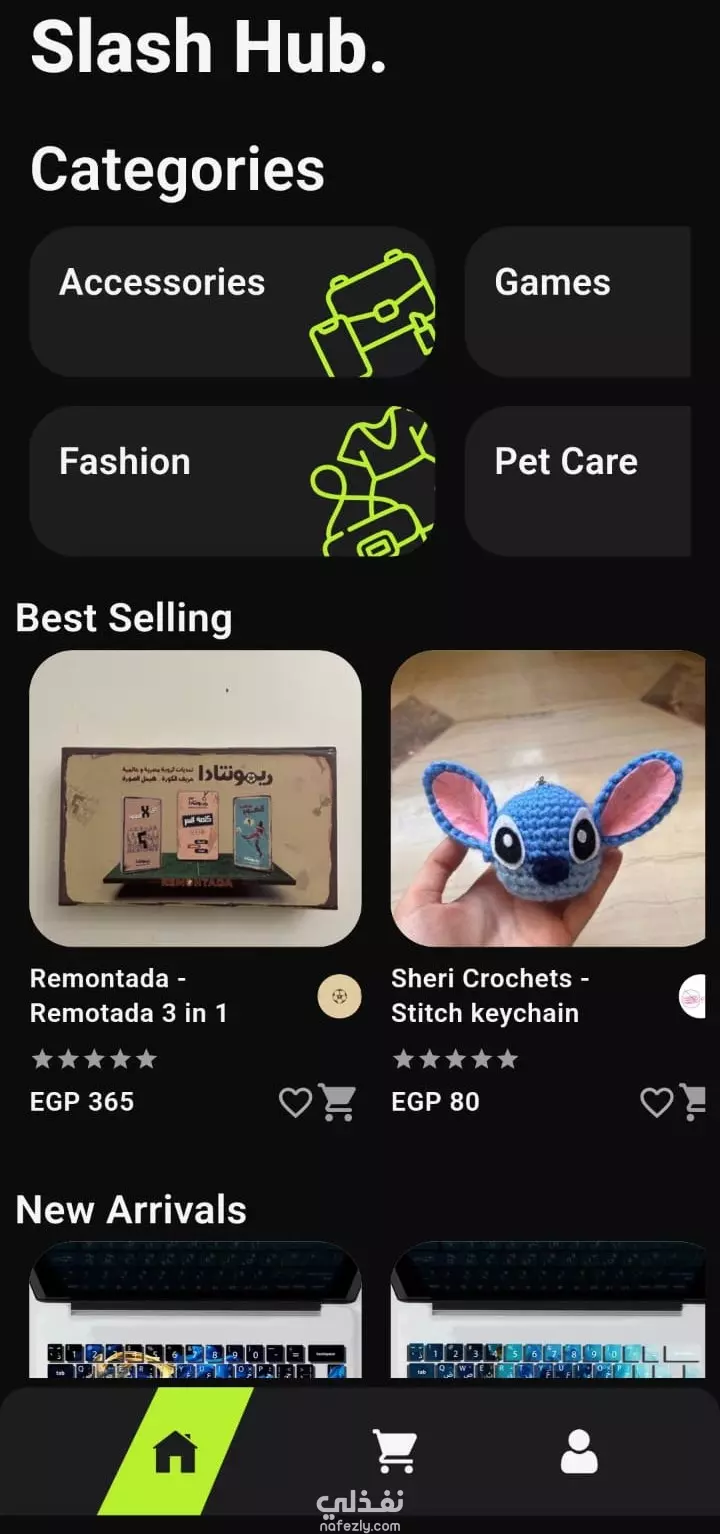Select the Fashion category
Image resolution: width=720 pixels, height=1534 pixels.
[232, 481]
